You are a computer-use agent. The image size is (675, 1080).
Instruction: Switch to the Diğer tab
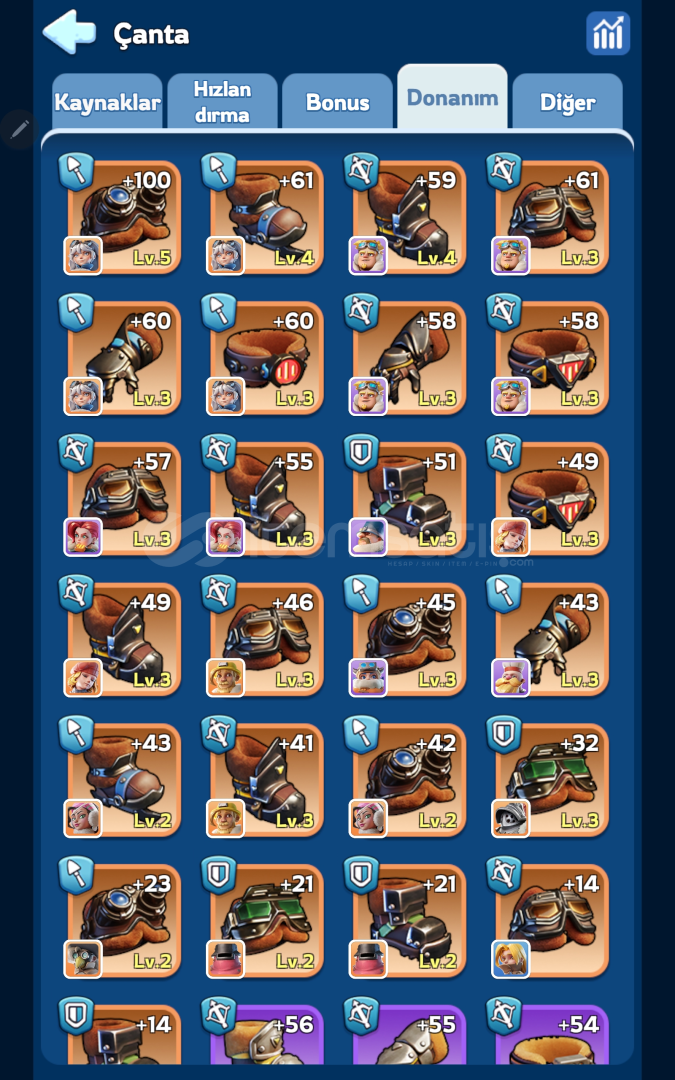click(x=568, y=102)
